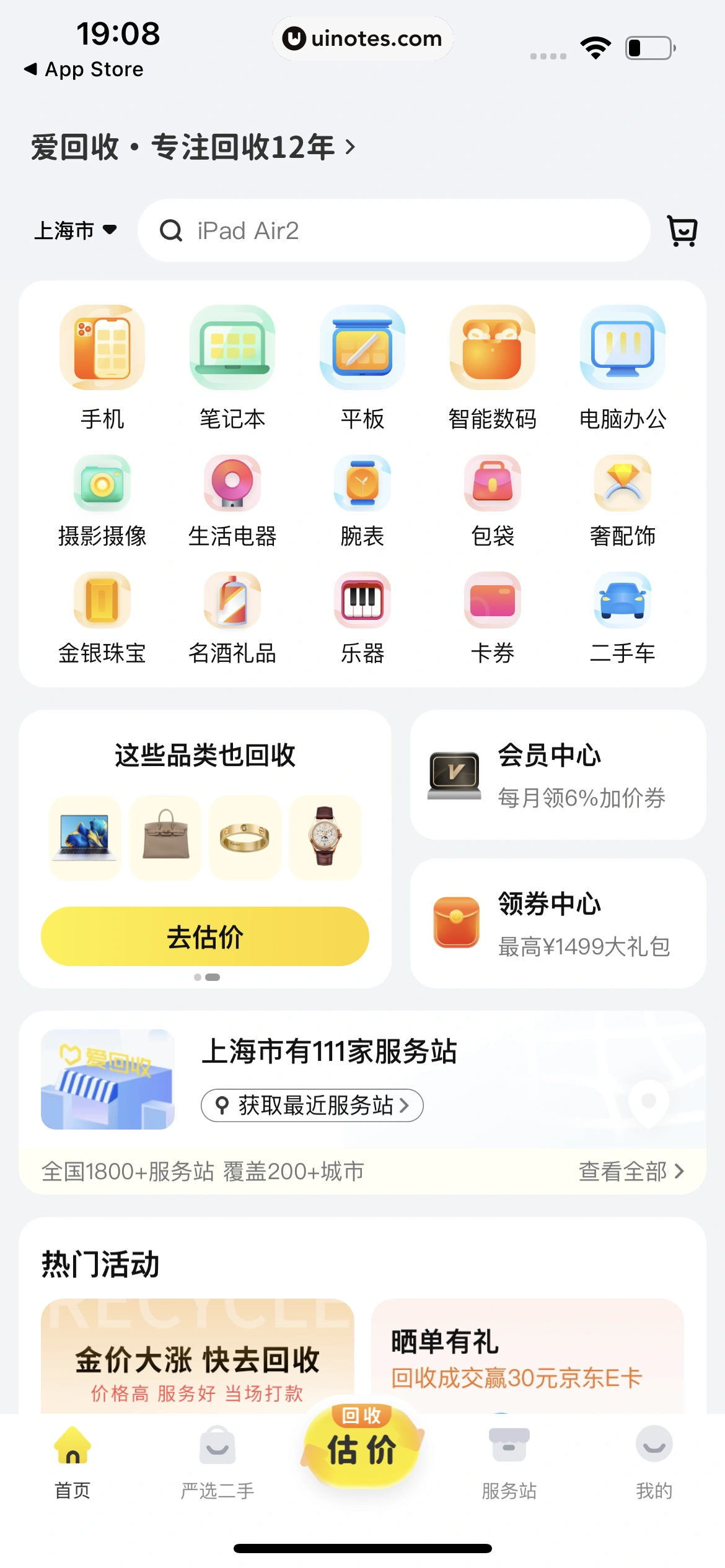The image size is (725, 1568).
Task: Open the 摄影摄像 camera category icon
Action: (x=102, y=484)
